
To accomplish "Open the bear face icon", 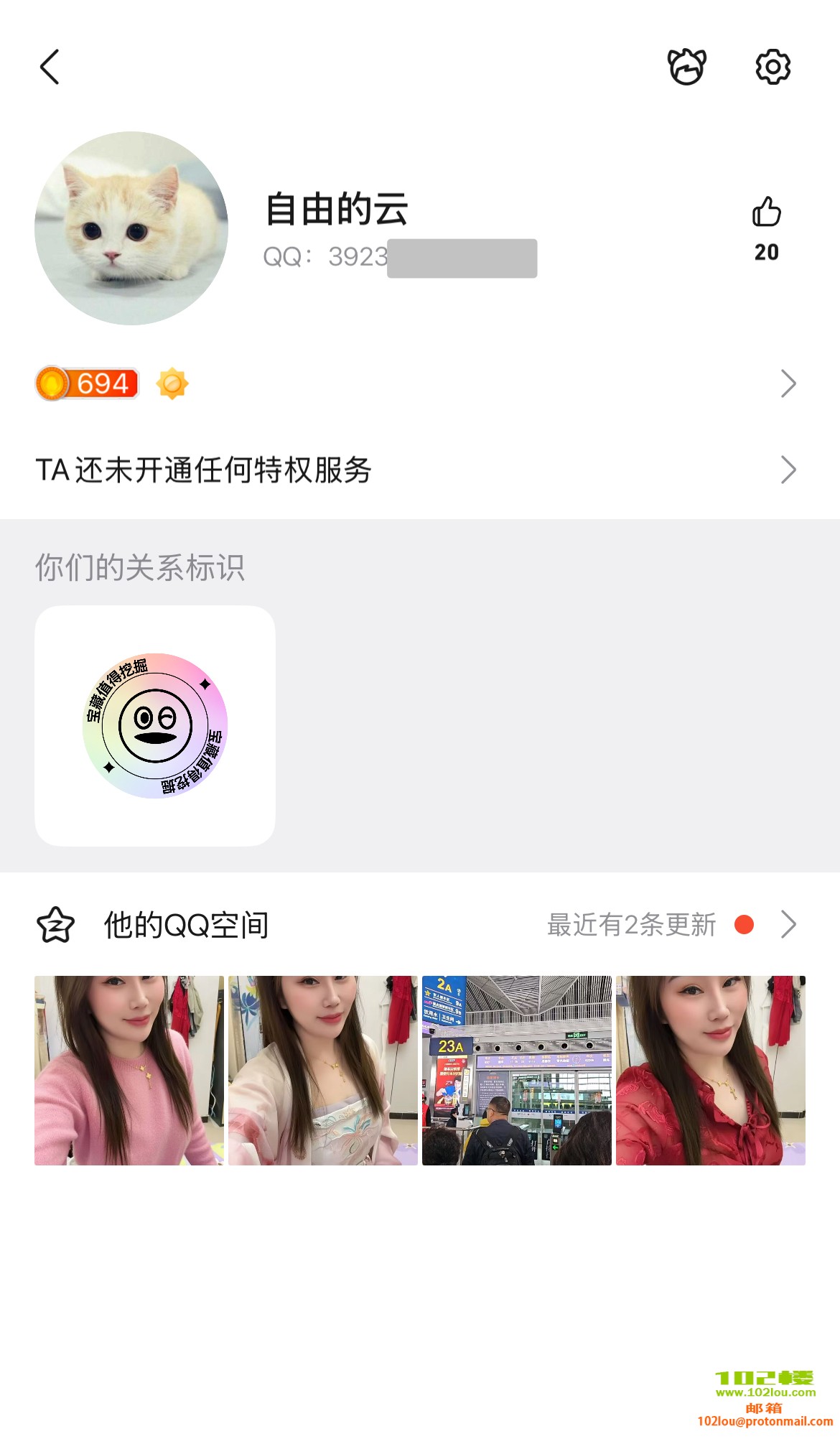I will (x=687, y=67).
